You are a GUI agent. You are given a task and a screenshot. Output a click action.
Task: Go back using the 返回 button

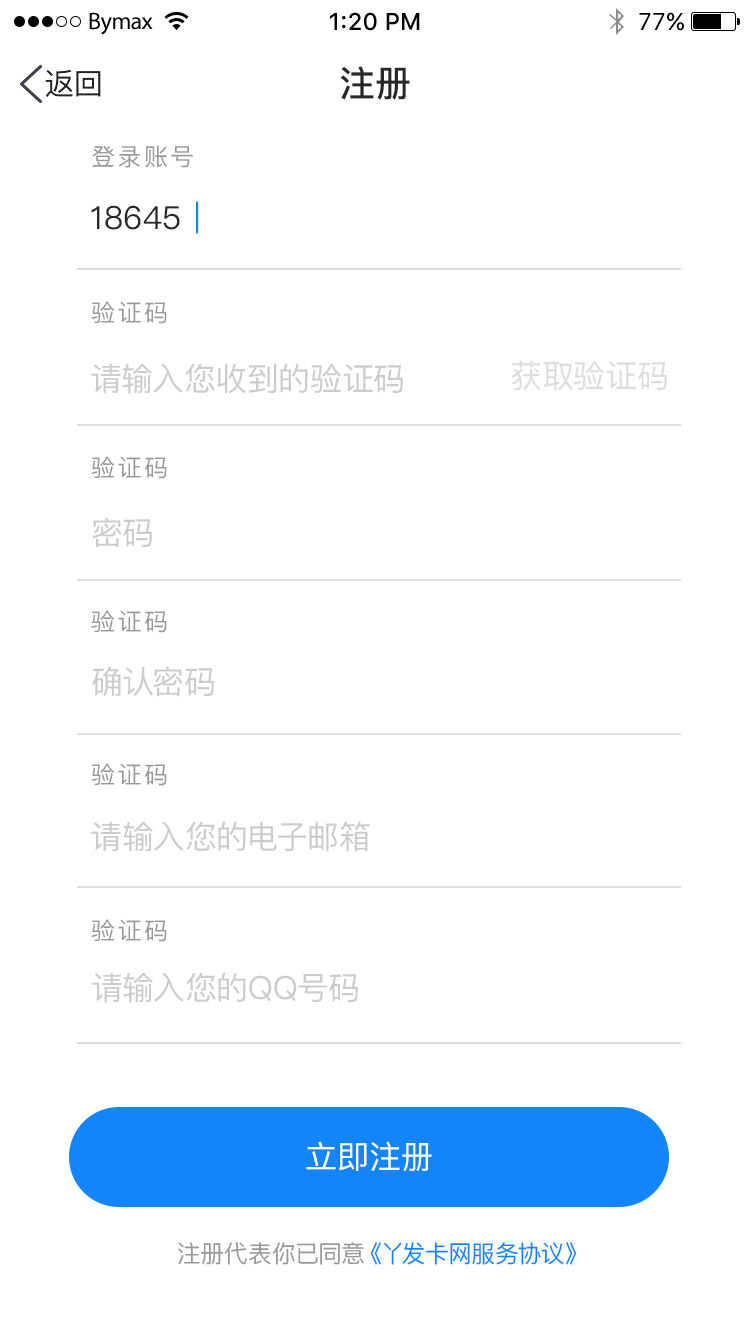click(x=61, y=84)
